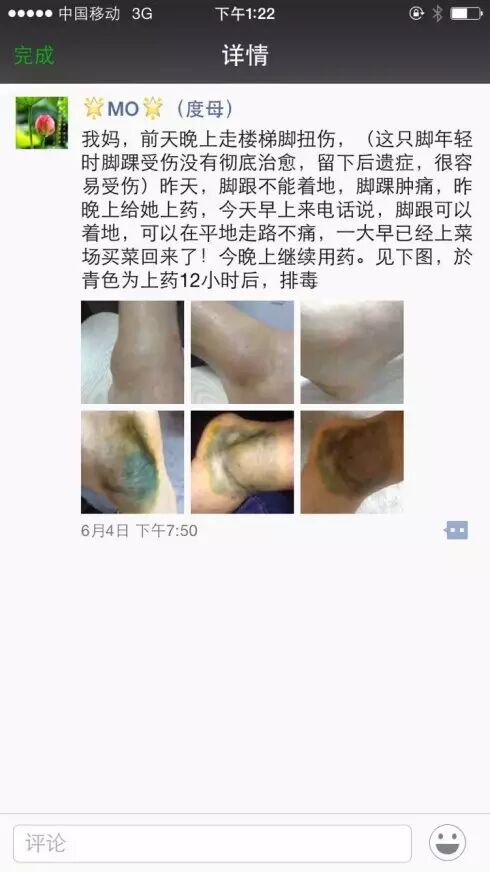
Task: Open the poster's lotus avatar
Action: click(42, 122)
